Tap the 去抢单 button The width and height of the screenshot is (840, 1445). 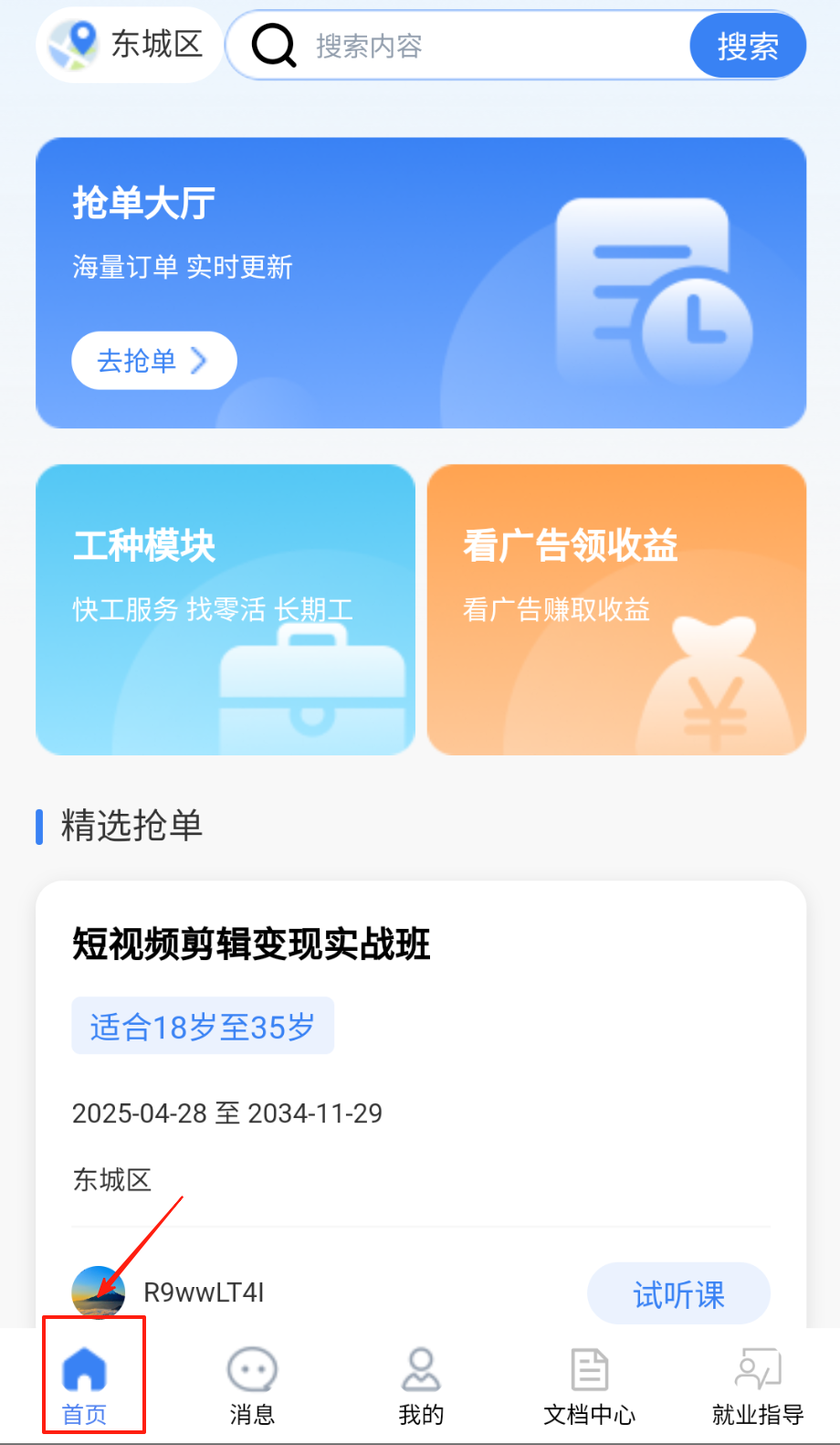pos(153,361)
